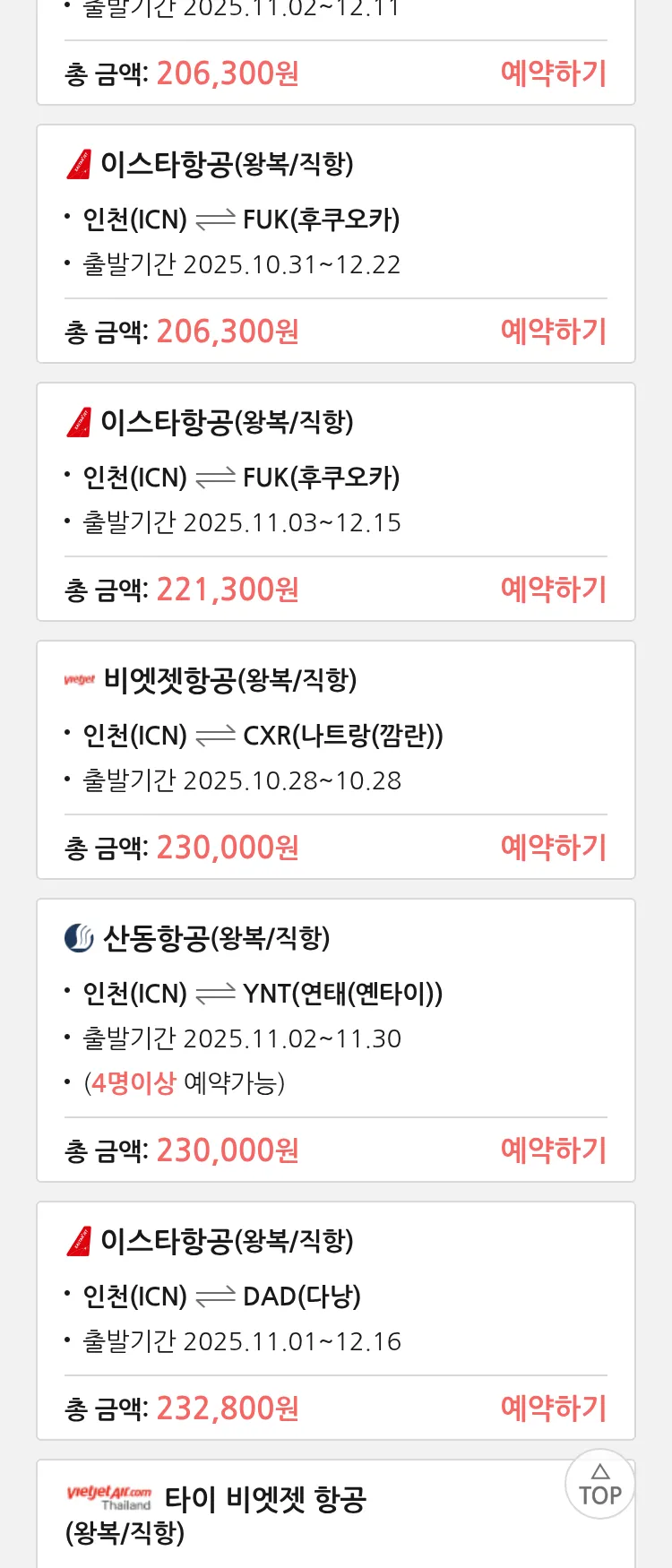The height and width of the screenshot is (1568, 672).
Task: Tap 예약하기 for the 2025.11.02~12.11 fare
Action: click(553, 73)
